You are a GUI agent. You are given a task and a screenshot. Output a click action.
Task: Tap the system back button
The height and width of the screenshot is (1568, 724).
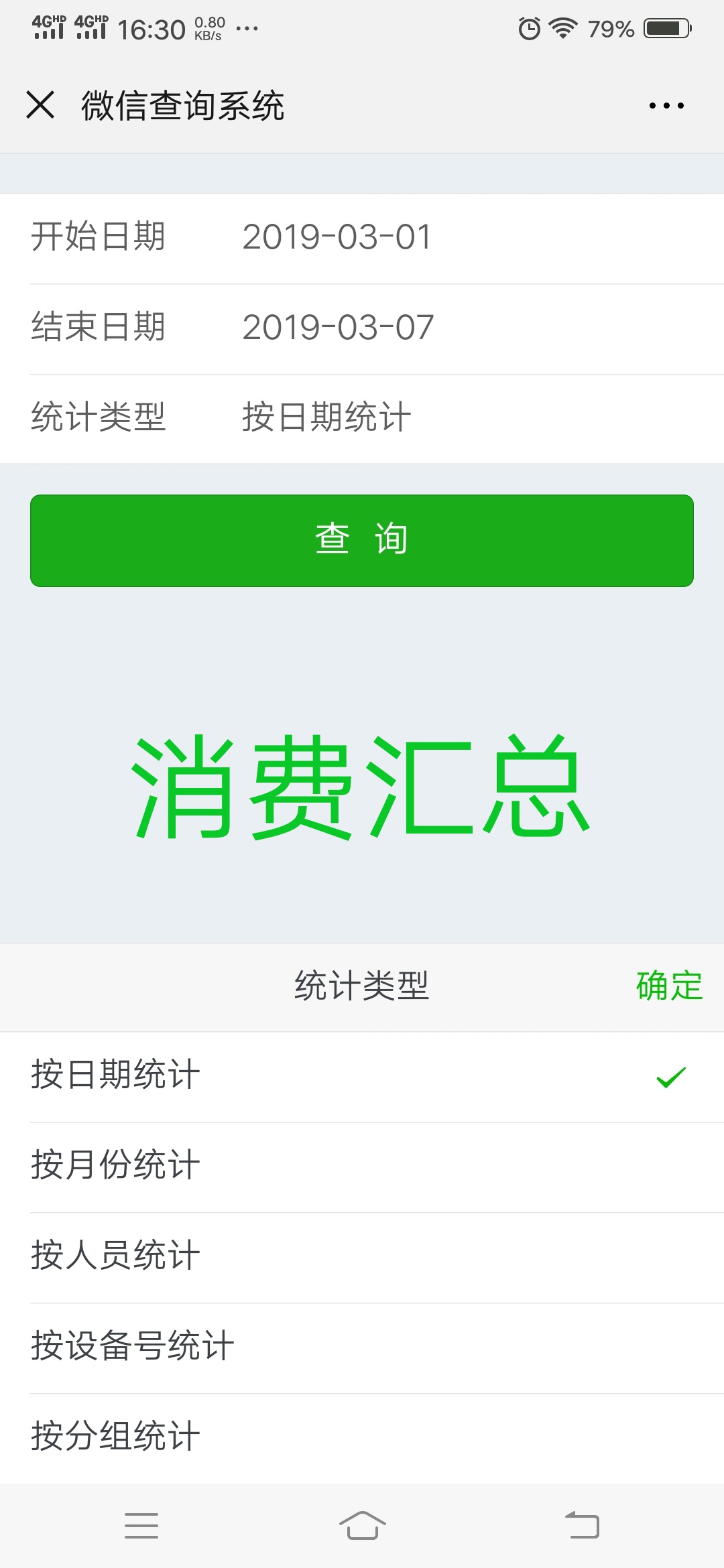[x=582, y=1526]
